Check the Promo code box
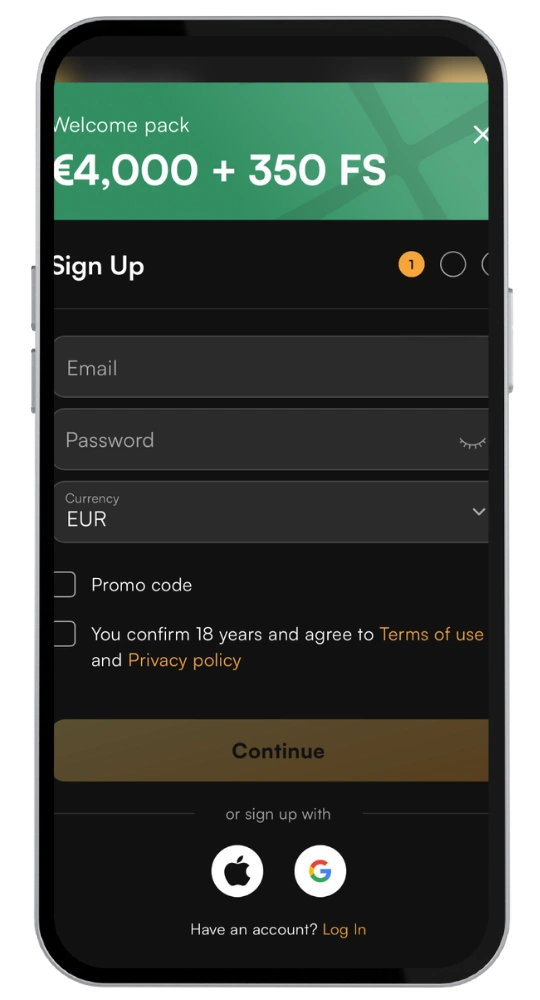The height and width of the screenshot is (1000, 540). tap(64, 584)
